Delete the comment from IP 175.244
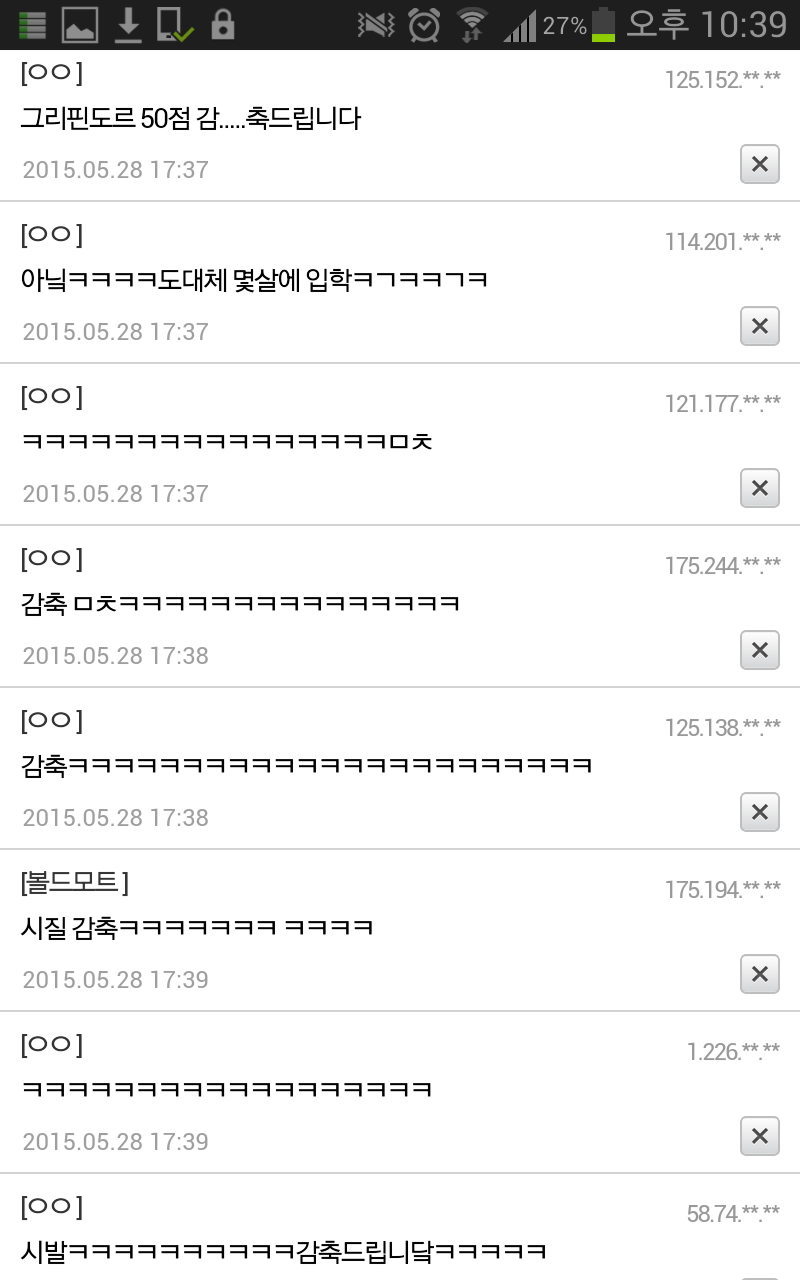Image resolution: width=800 pixels, height=1280 pixels. (x=760, y=650)
